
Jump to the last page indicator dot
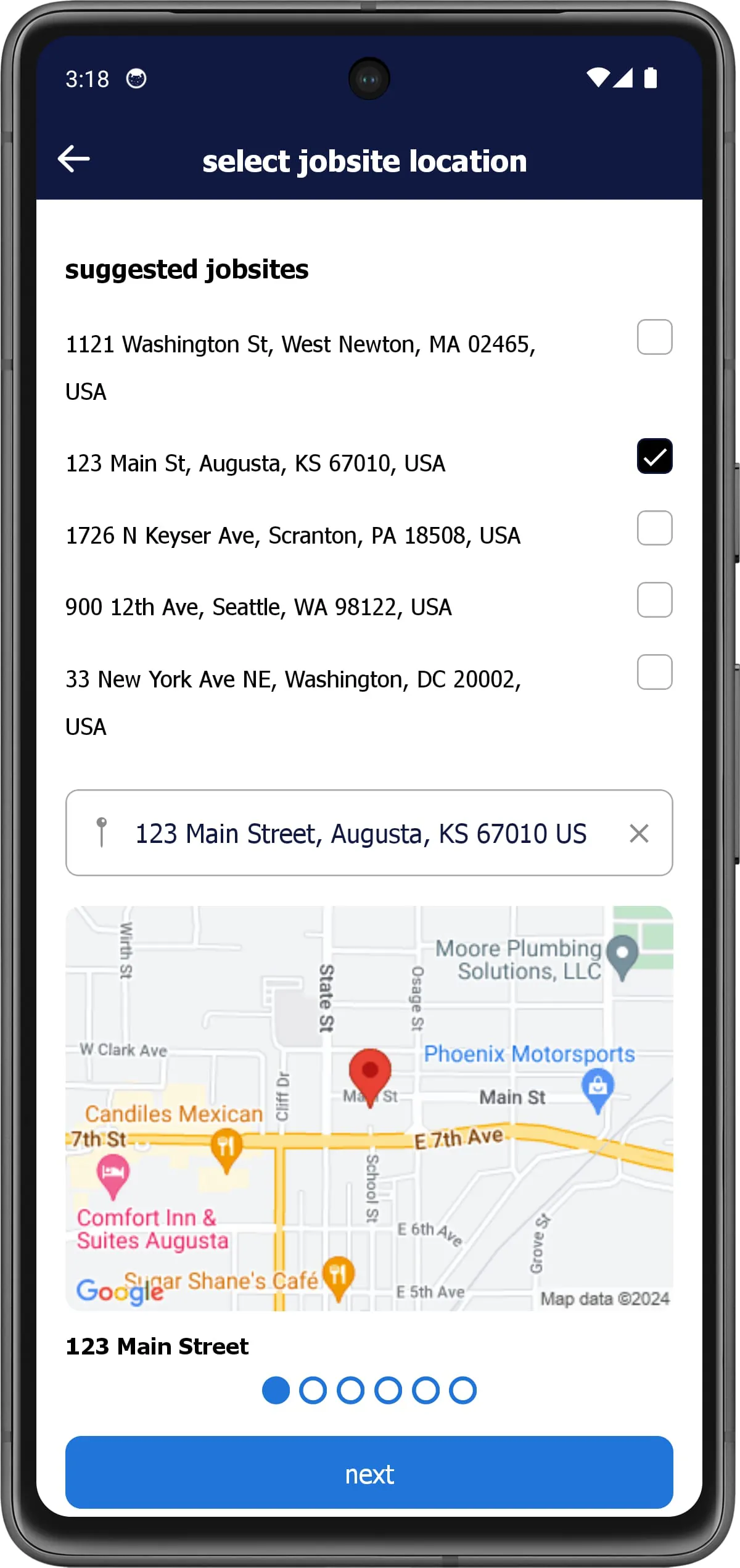coord(462,1390)
